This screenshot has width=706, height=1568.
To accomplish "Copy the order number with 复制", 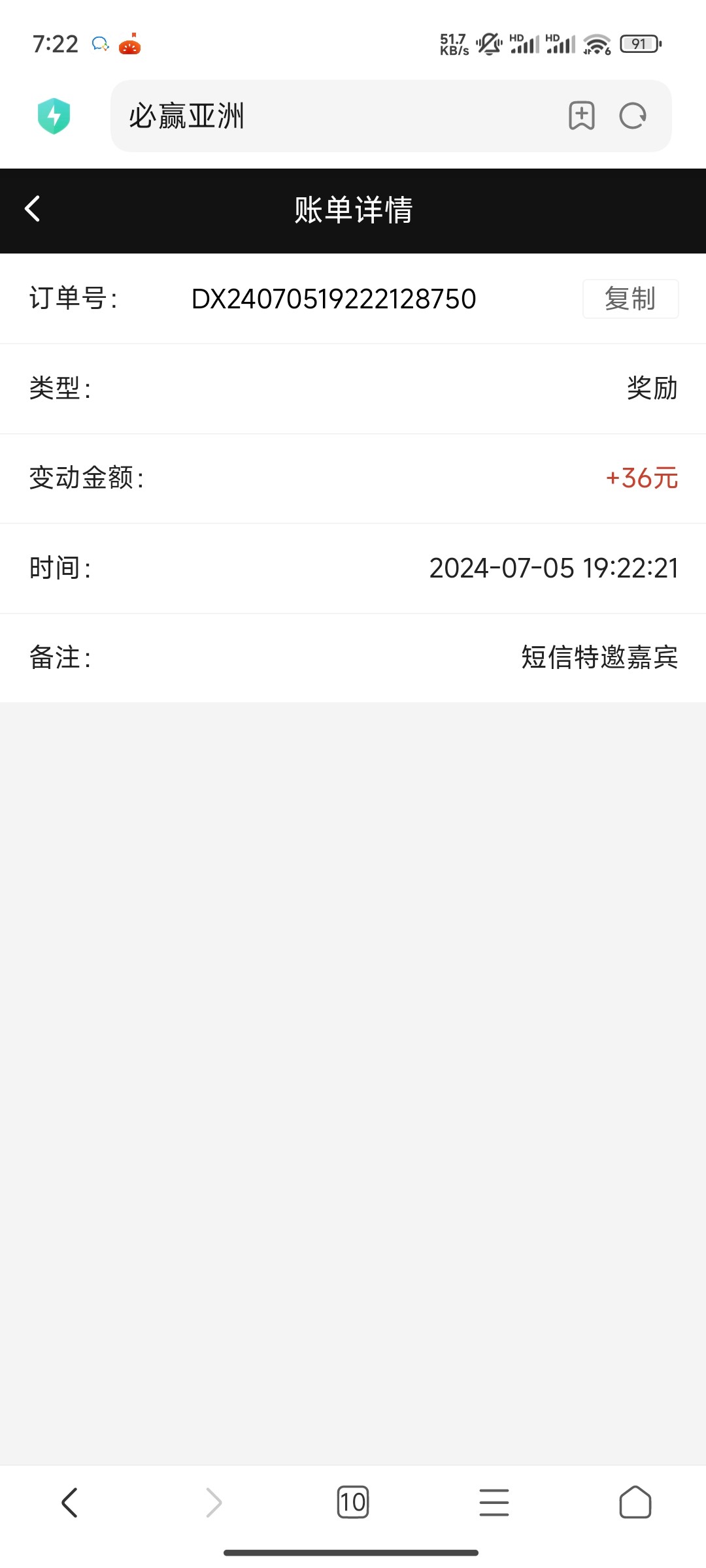I will pos(630,299).
